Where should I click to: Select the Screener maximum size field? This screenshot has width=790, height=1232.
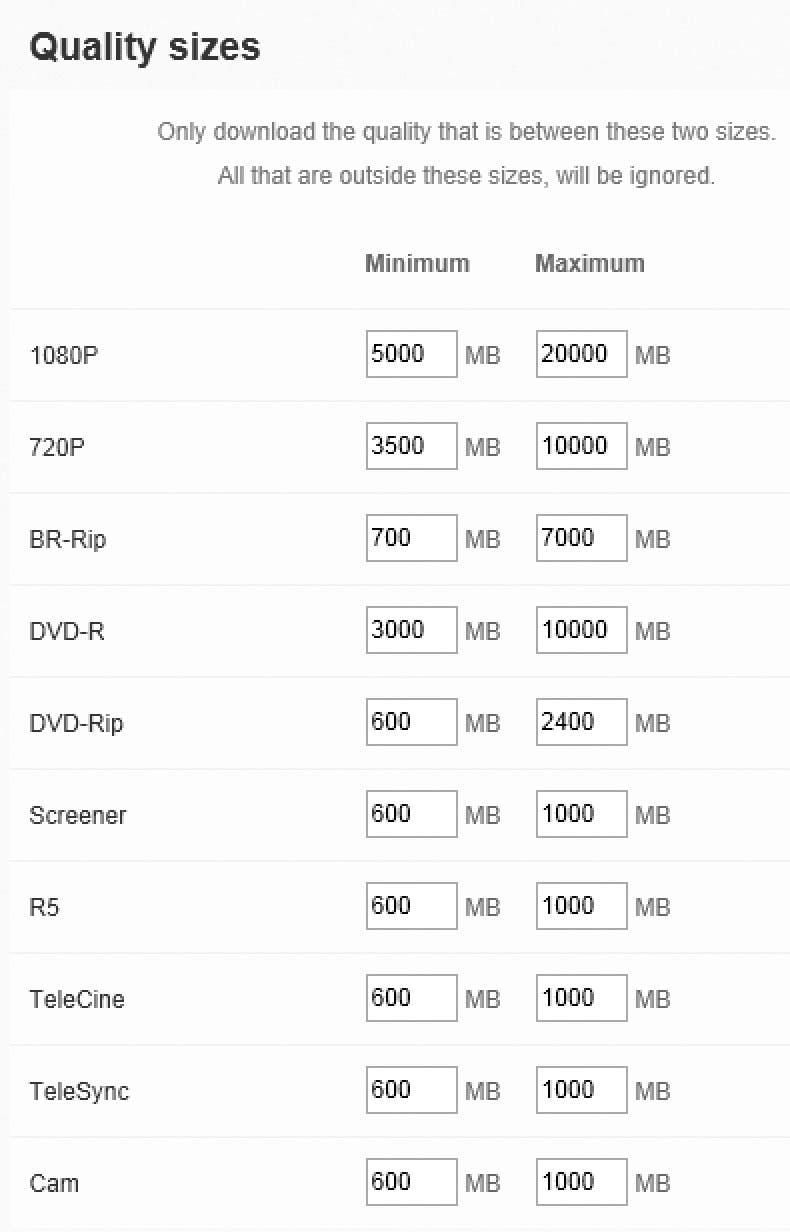click(x=582, y=814)
